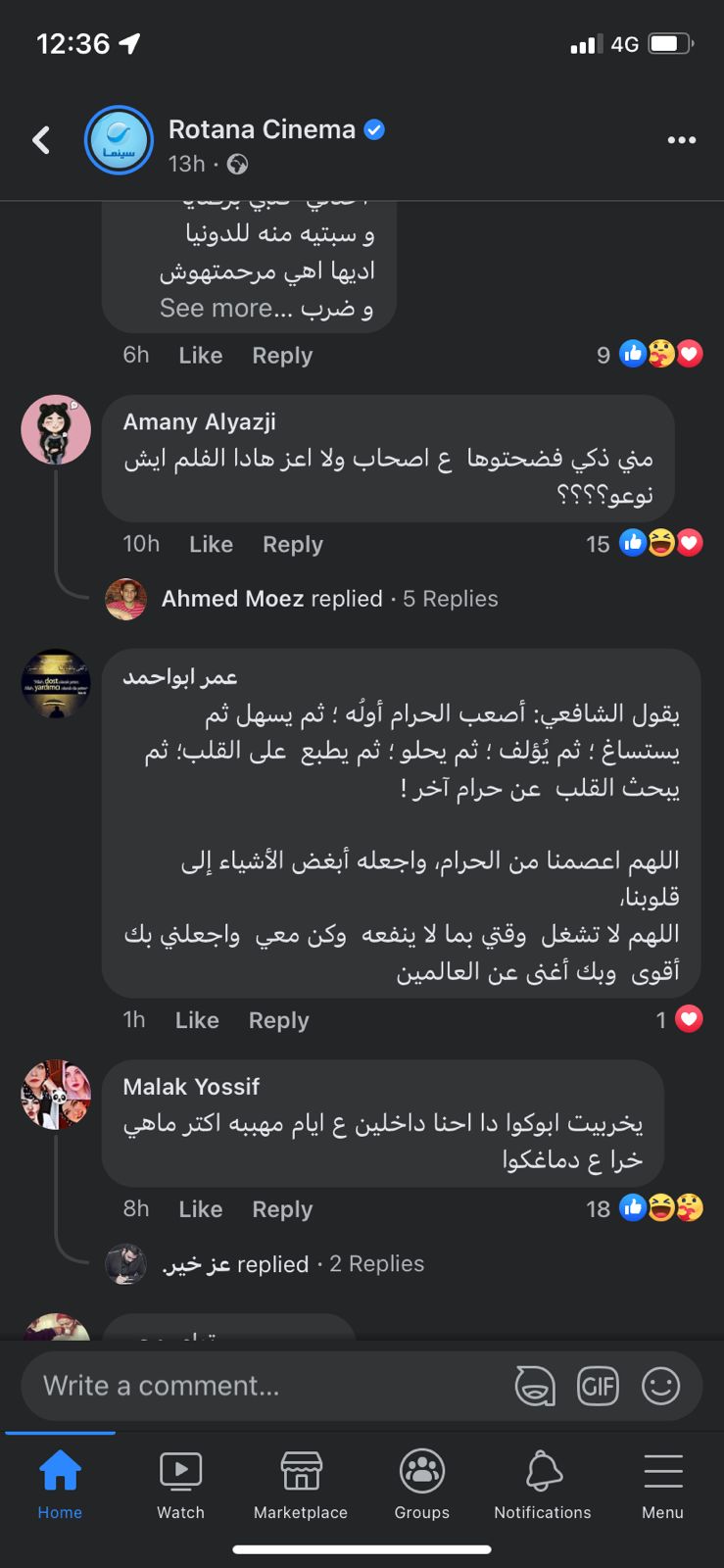724x1568 pixels.
Task: Go back using the back arrow
Action: [x=41, y=140]
